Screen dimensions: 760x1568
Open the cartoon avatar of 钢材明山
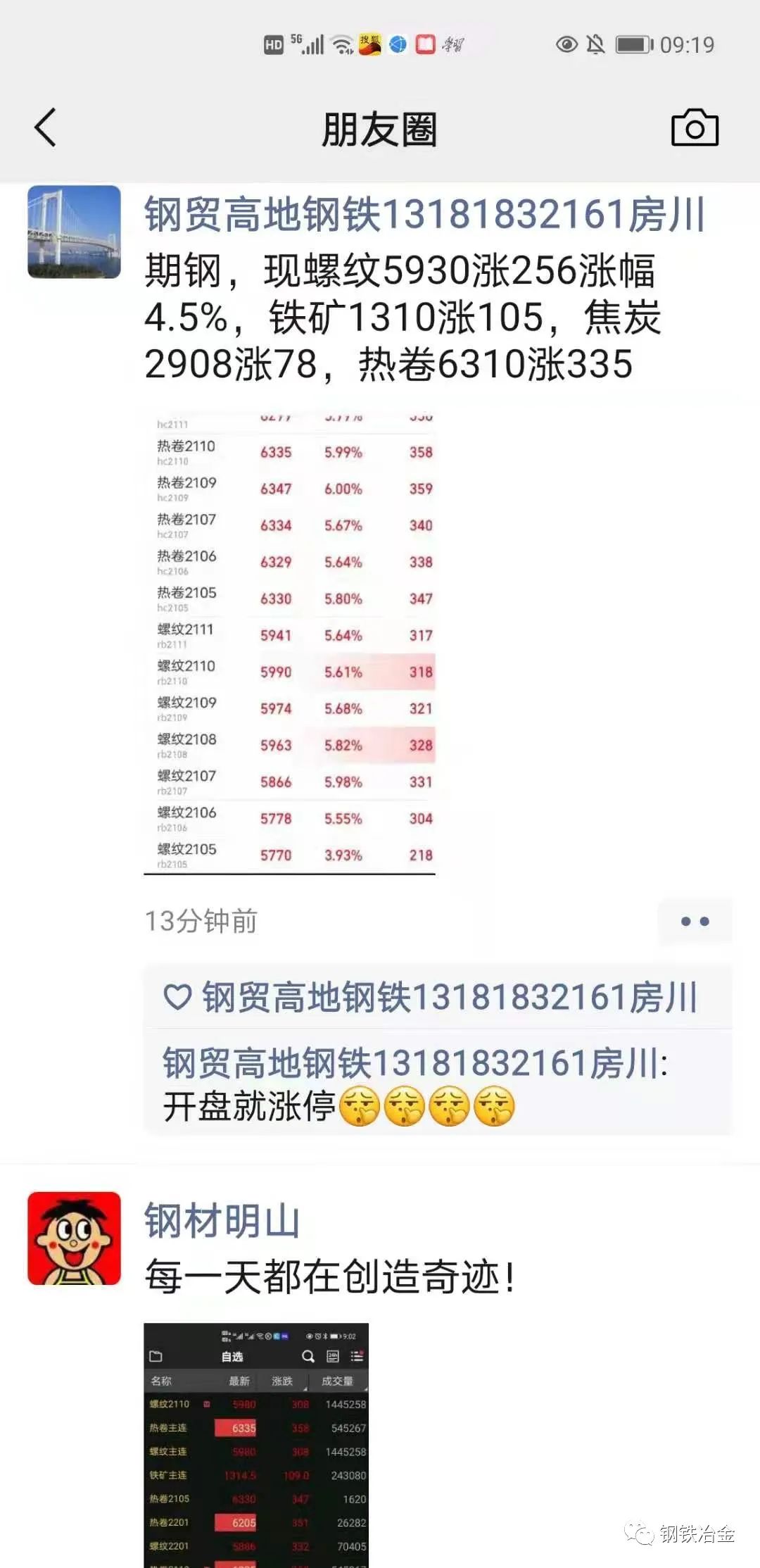point(74,1238)
